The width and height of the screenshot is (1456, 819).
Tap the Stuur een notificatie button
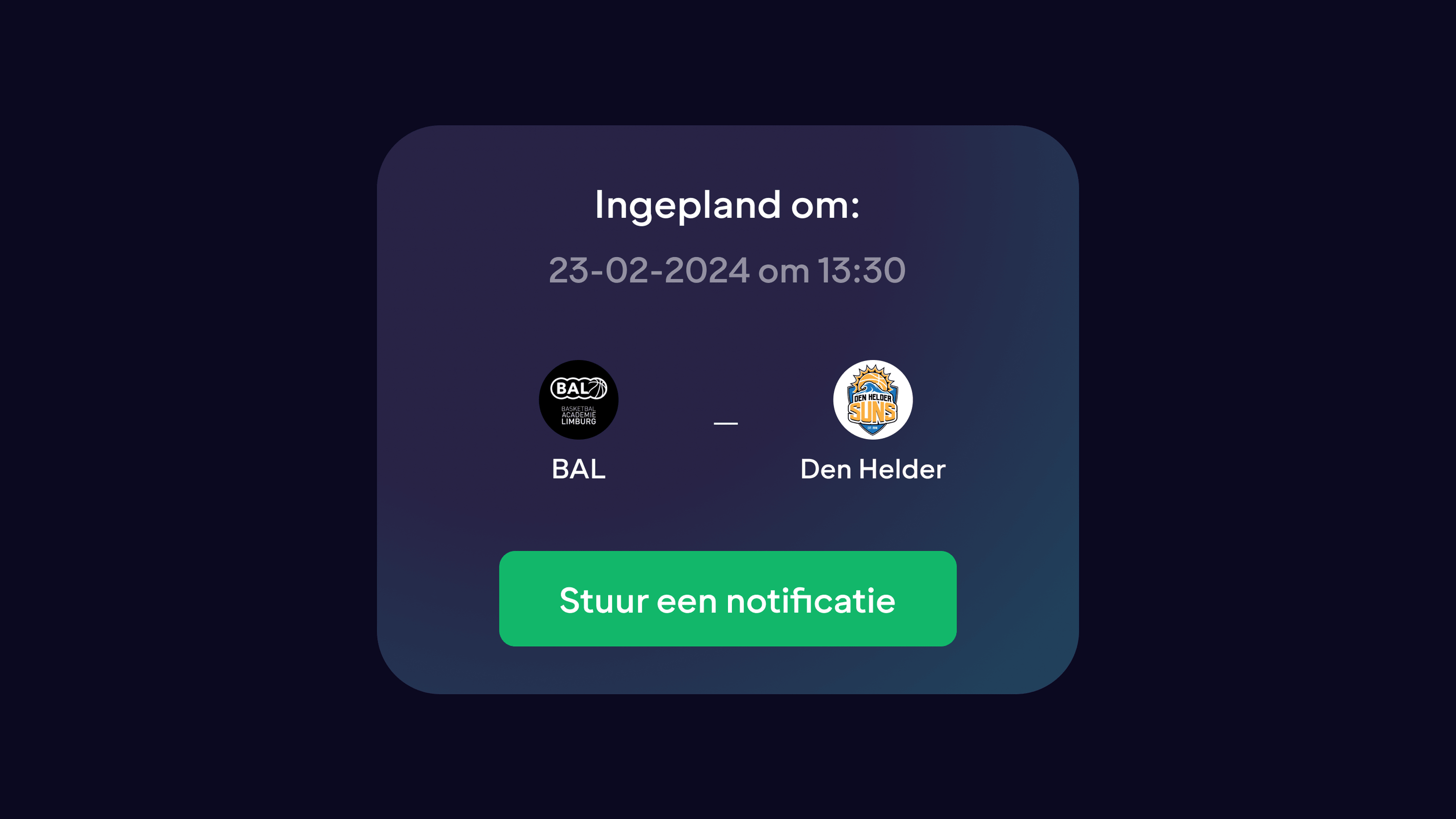(x=728, y=599)
